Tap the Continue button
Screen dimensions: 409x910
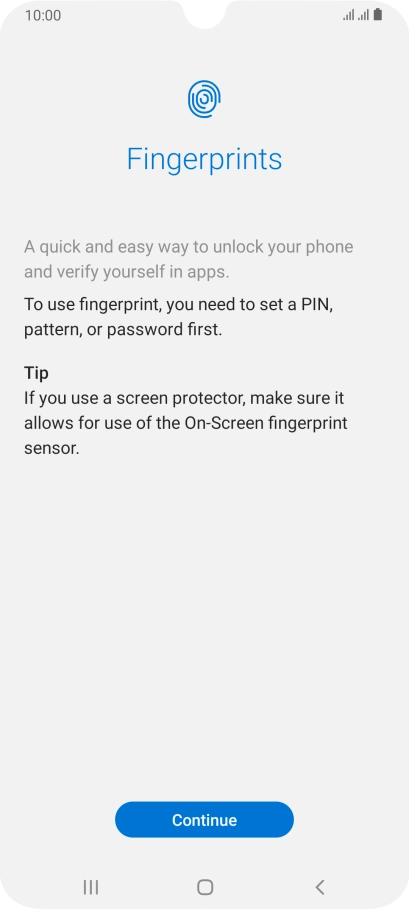(204, 819)
